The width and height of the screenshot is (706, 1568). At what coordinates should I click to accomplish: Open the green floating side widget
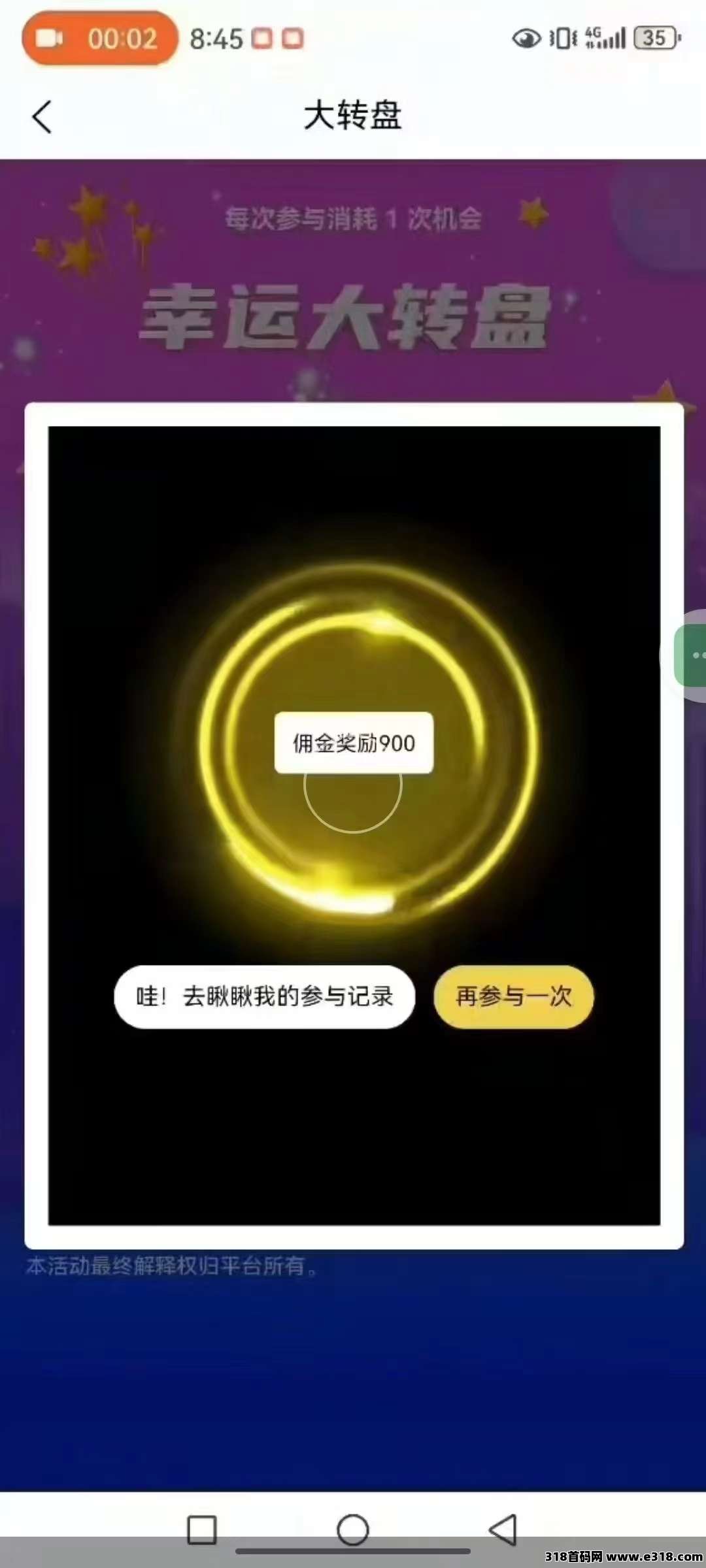coord(691,655)
